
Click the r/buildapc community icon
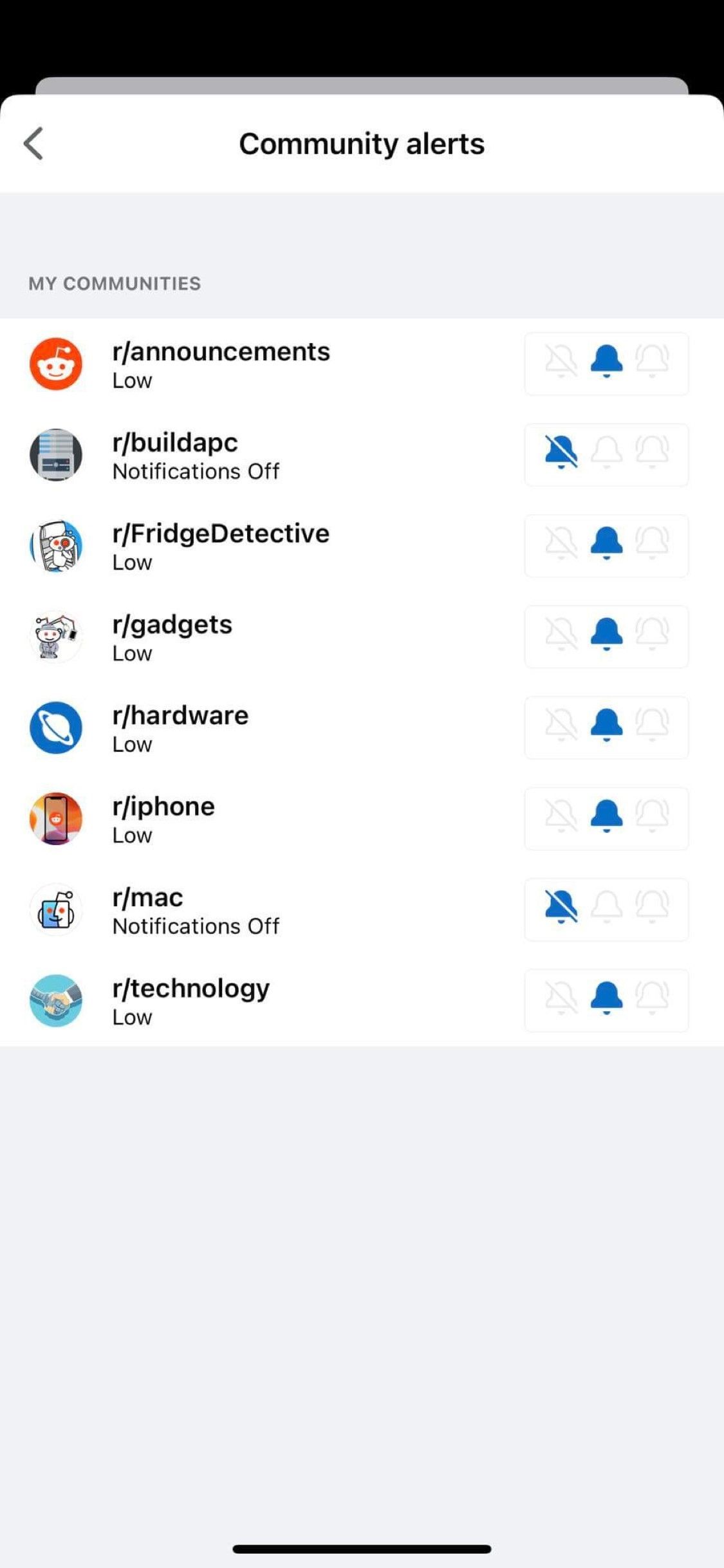56,455
